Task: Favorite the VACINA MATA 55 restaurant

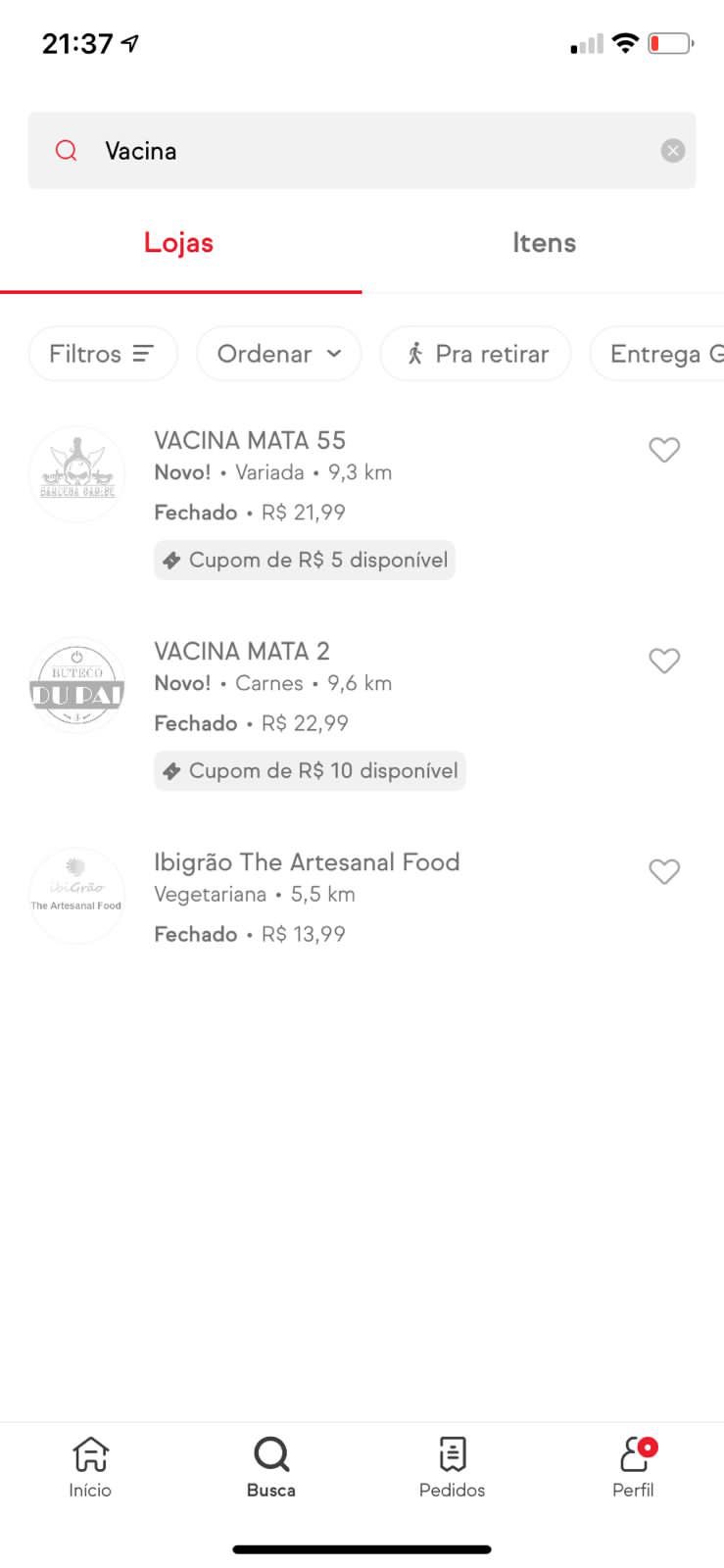Action: click(664, 449)
